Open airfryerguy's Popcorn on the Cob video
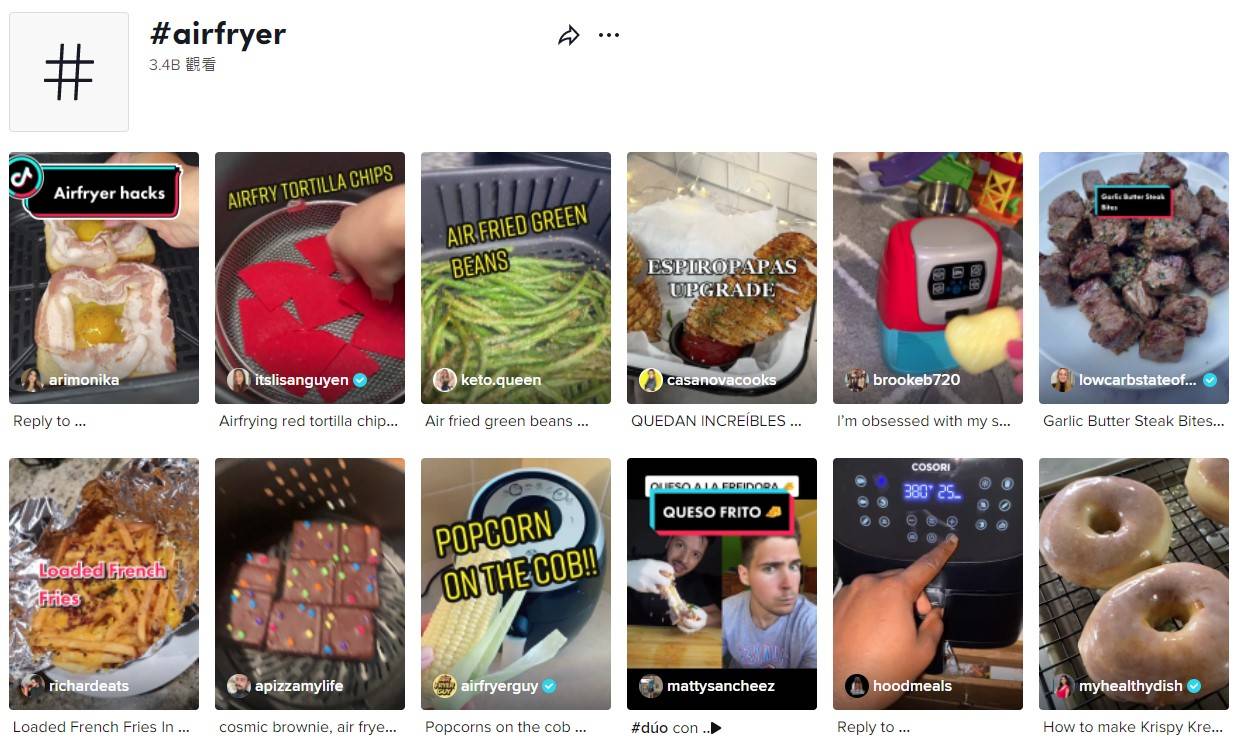This screenshot has height=741, width=1236. click(x=516, y=584)
